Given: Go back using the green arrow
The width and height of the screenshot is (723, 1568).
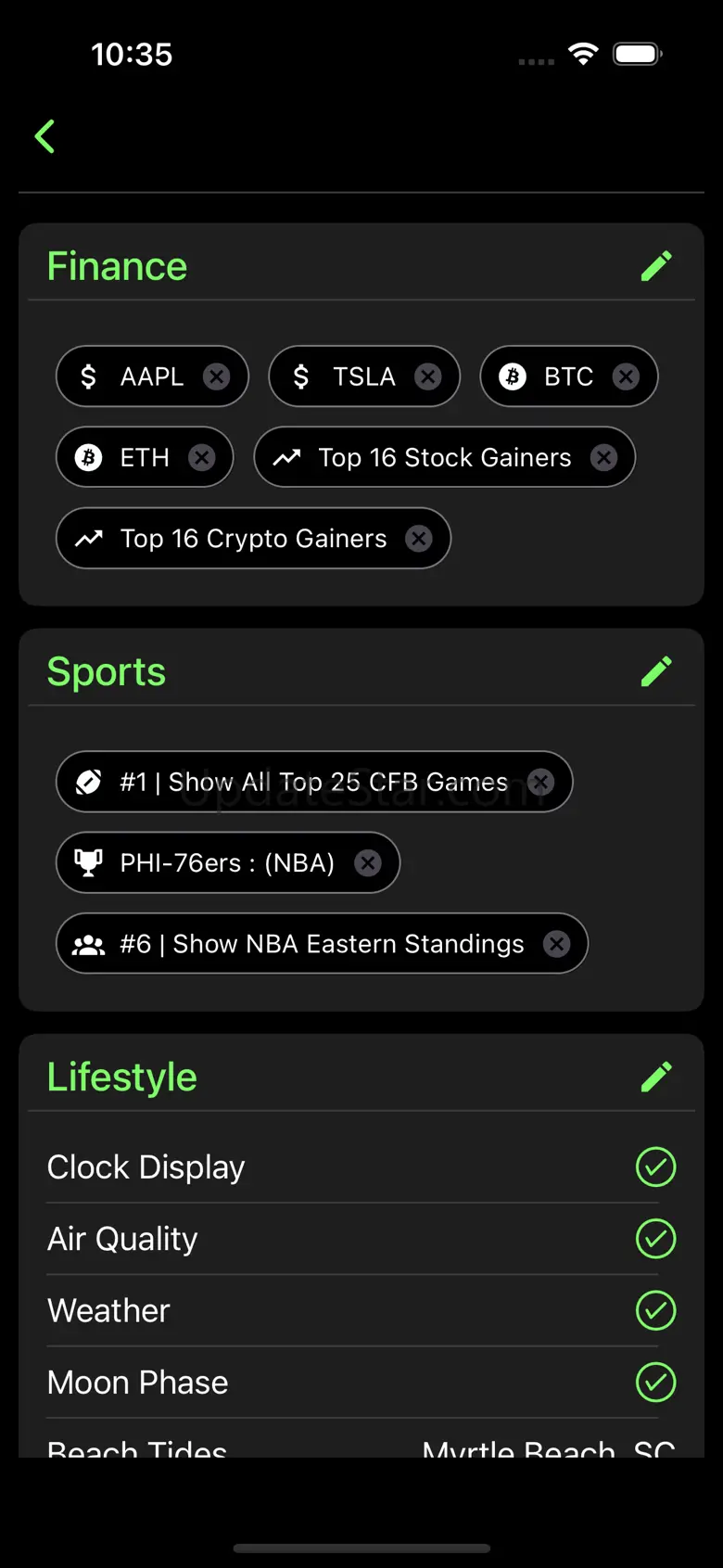Looking at the screenshot, I should [44, 136].
